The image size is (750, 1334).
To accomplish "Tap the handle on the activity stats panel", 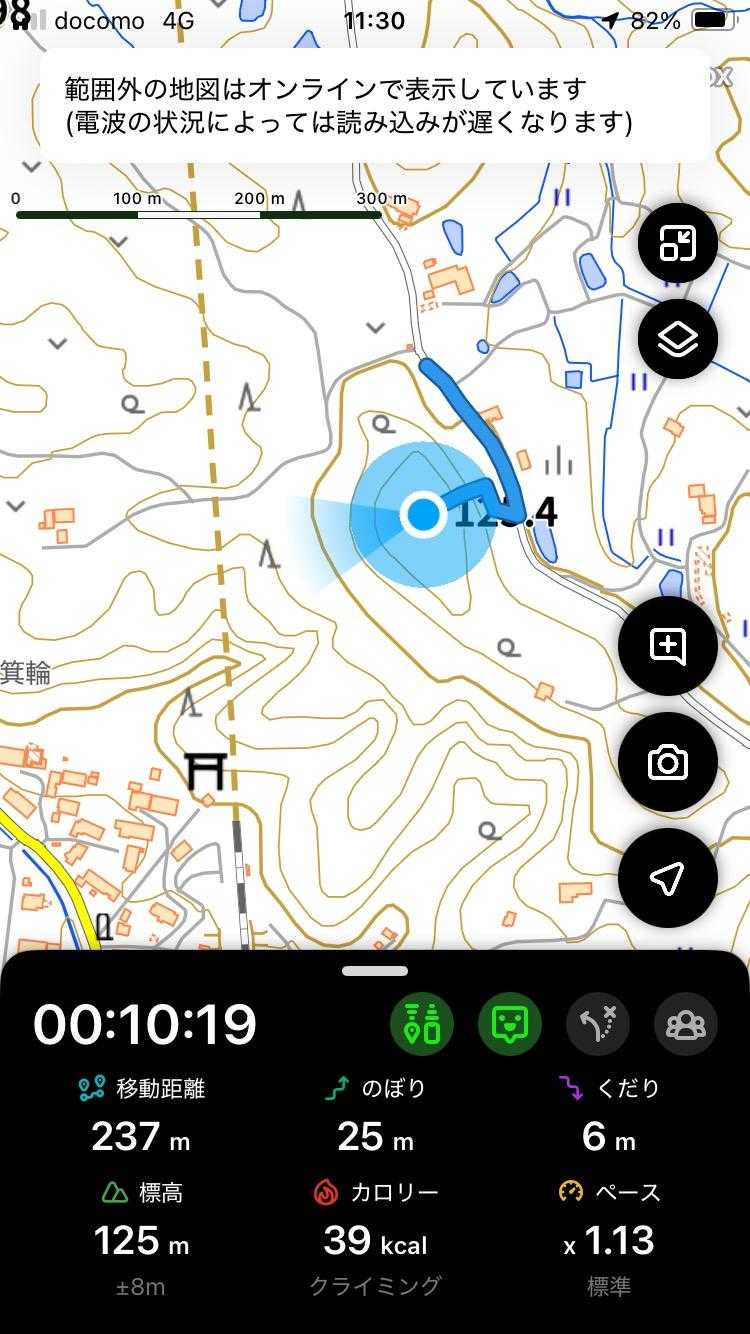I will (x=375, y=970).
